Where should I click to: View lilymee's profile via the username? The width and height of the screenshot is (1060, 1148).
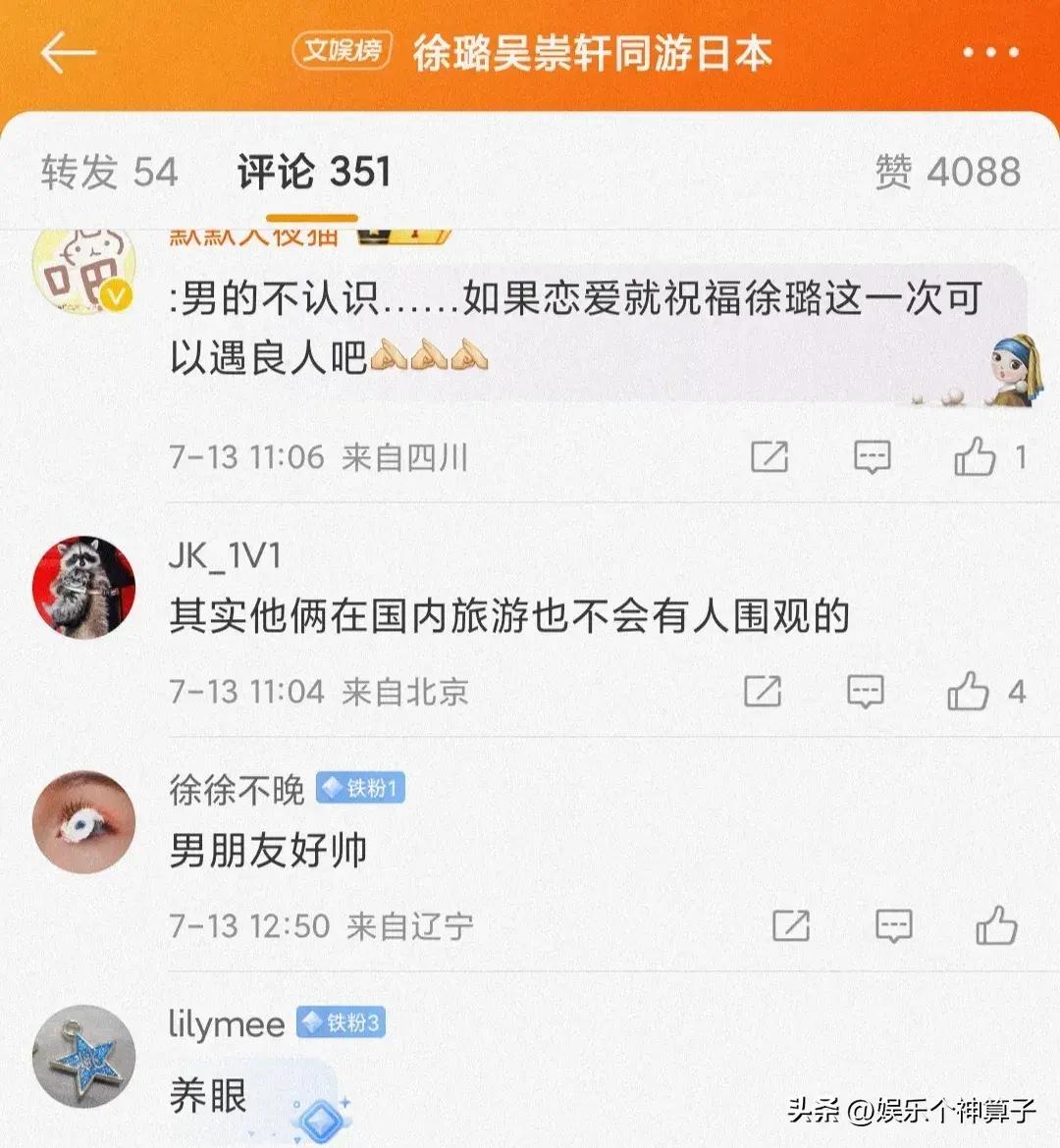[x=226, y=1024]
